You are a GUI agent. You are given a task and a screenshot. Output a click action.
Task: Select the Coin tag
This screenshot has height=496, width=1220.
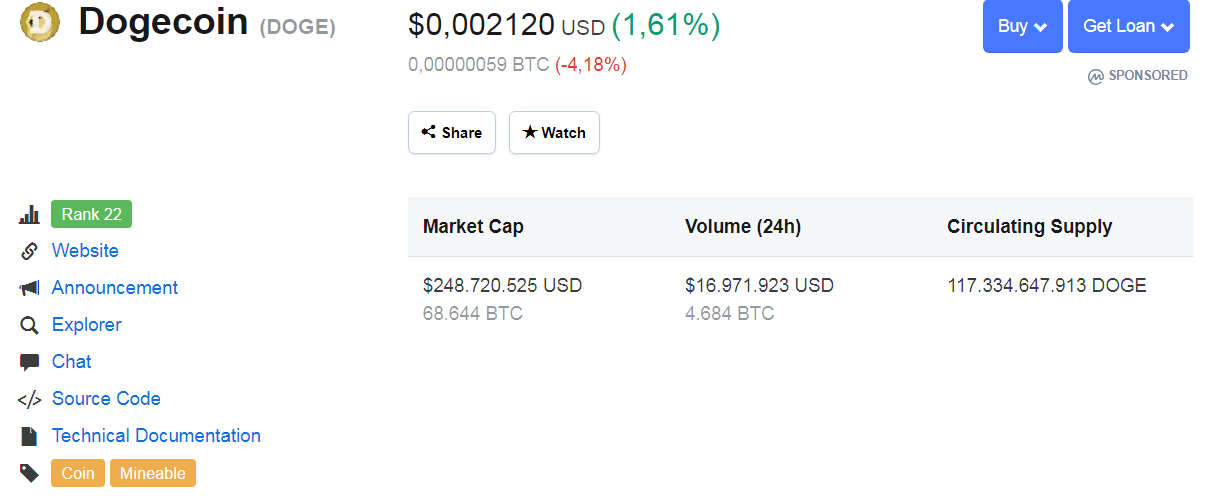point(78,473)
